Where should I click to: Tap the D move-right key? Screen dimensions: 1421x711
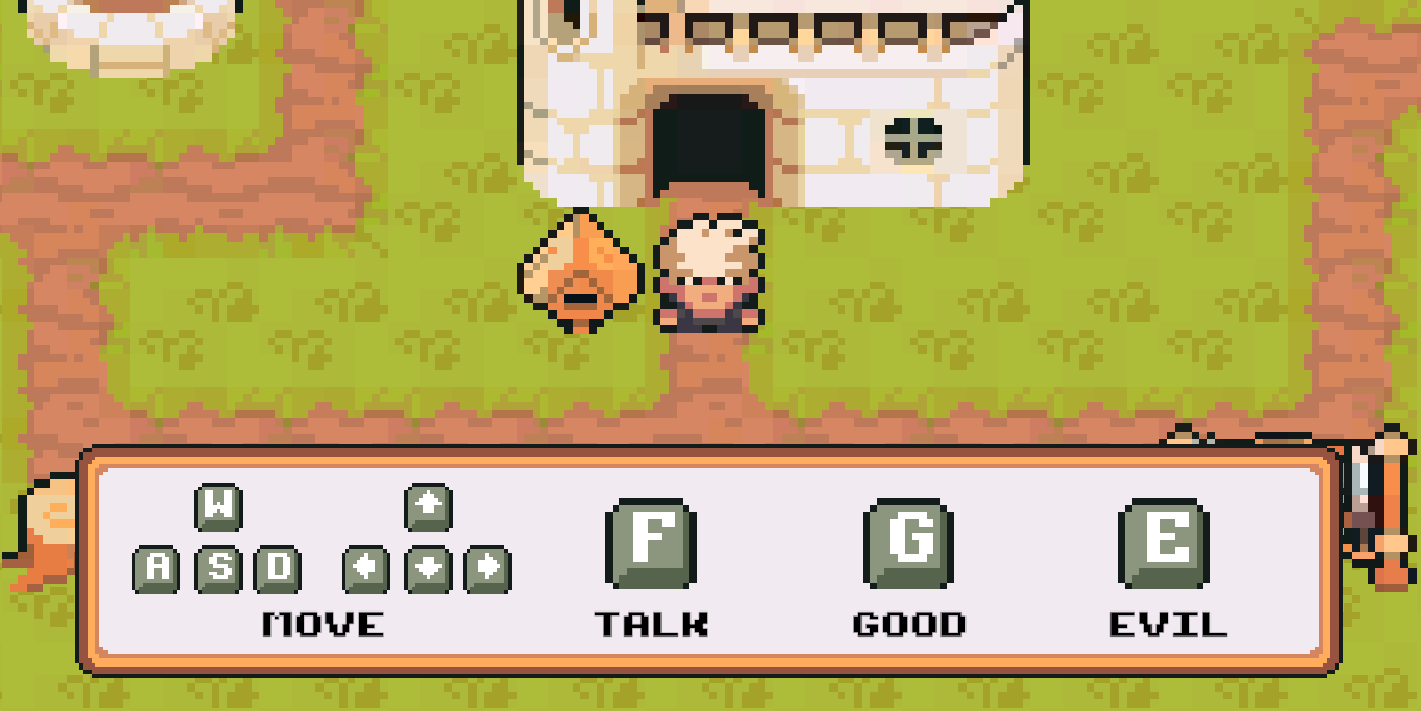tap(278, 569)
